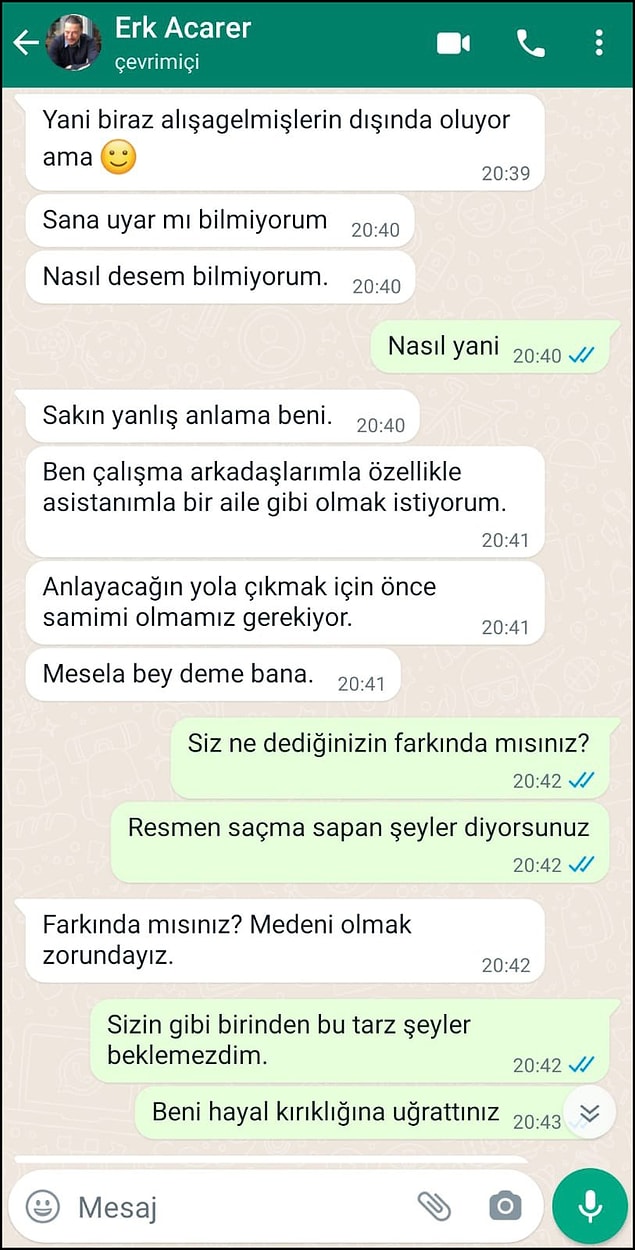Start a voice call with Erk Acarer
Viewport: 635px width, 1250px height.
pyautogui.click(x=529, y=43)
